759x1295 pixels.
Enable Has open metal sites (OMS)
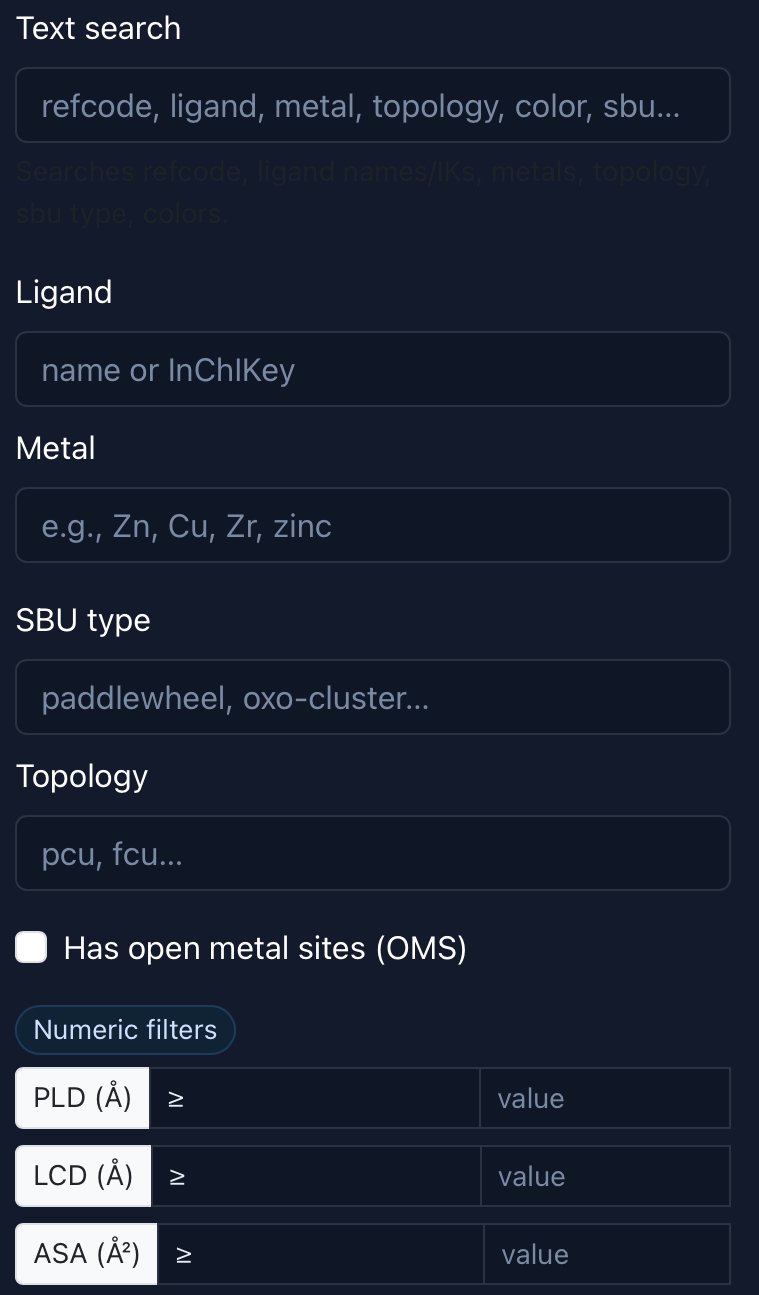coord(30,947)
